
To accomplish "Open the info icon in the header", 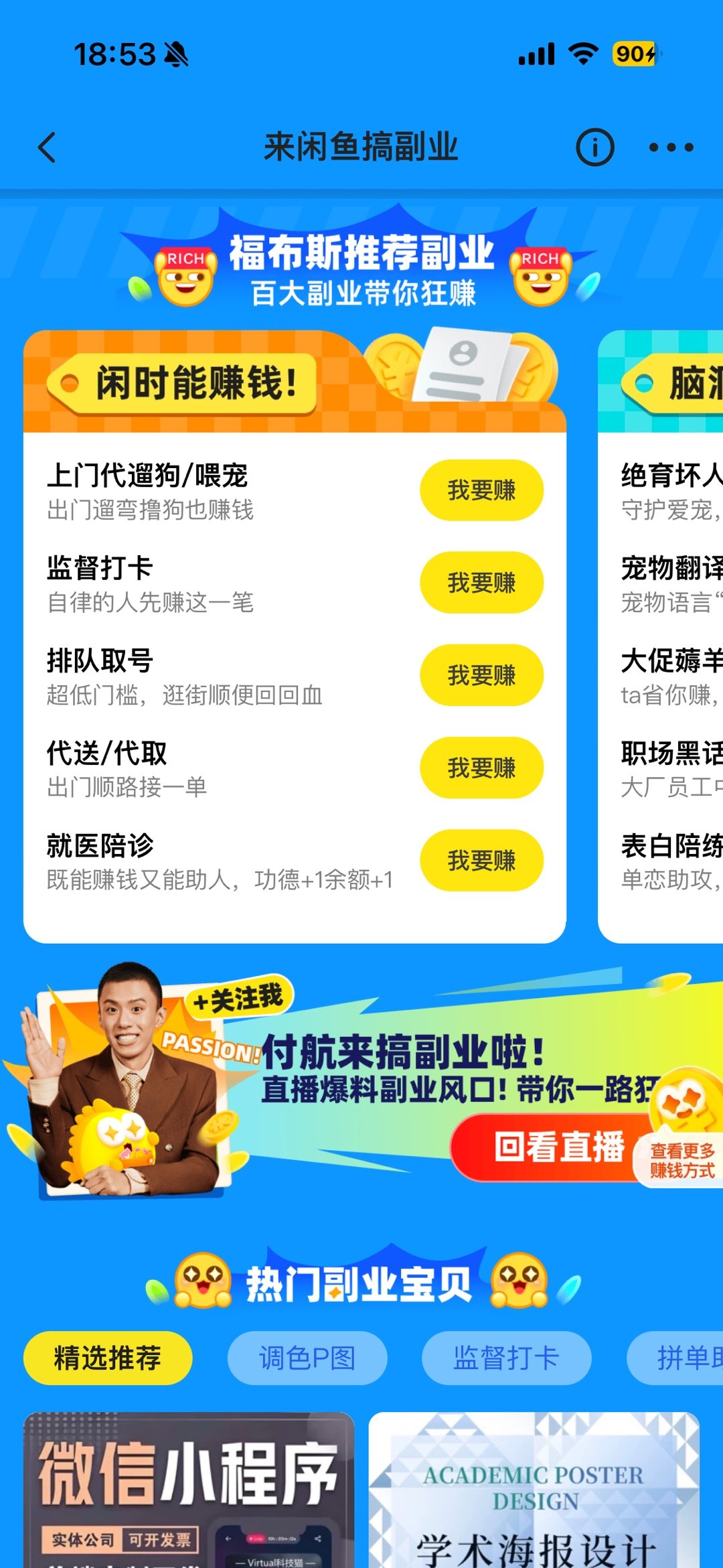I will [x=594, y=147].
